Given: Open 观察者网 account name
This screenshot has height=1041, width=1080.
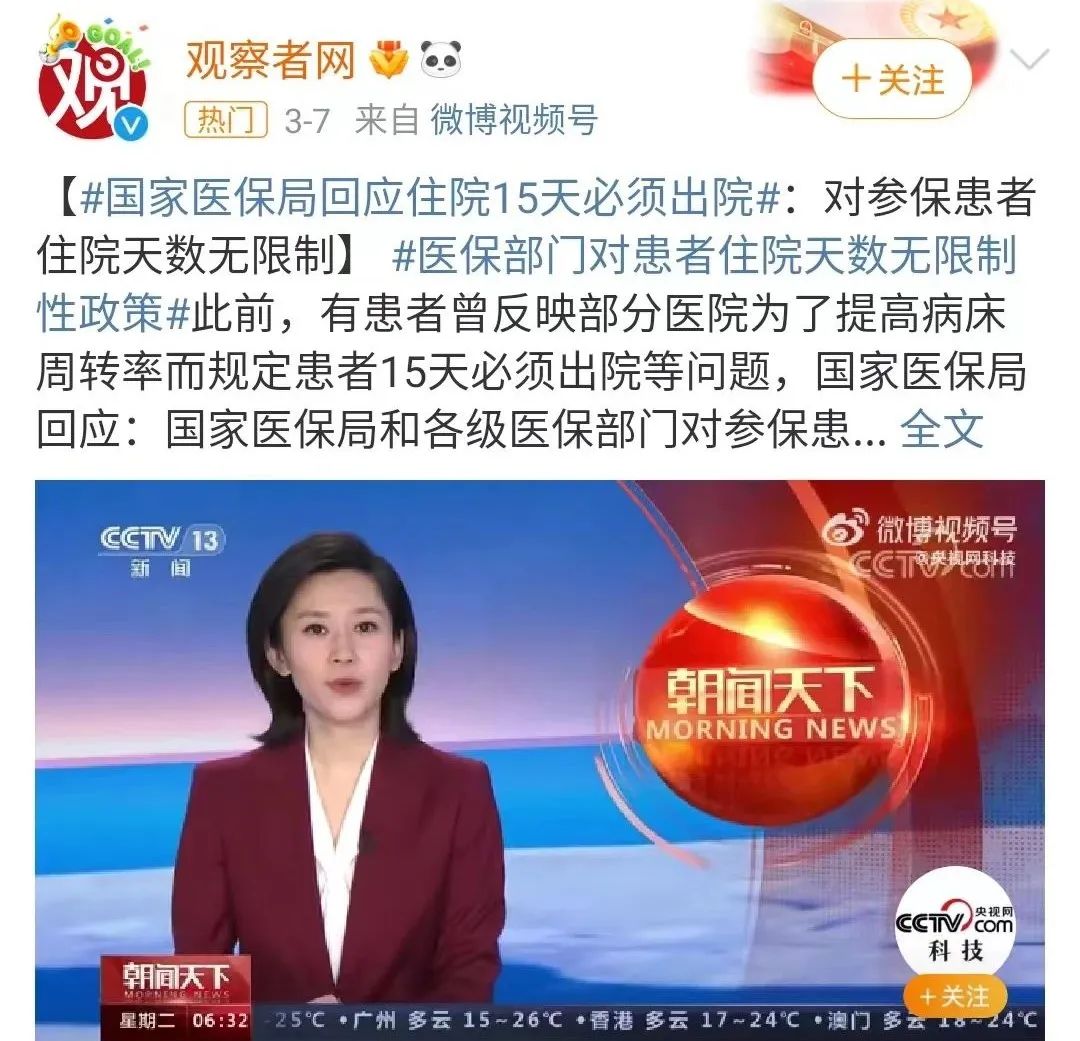Looking at the screenshot, I should pyautogui.click(x=270, y=62).
